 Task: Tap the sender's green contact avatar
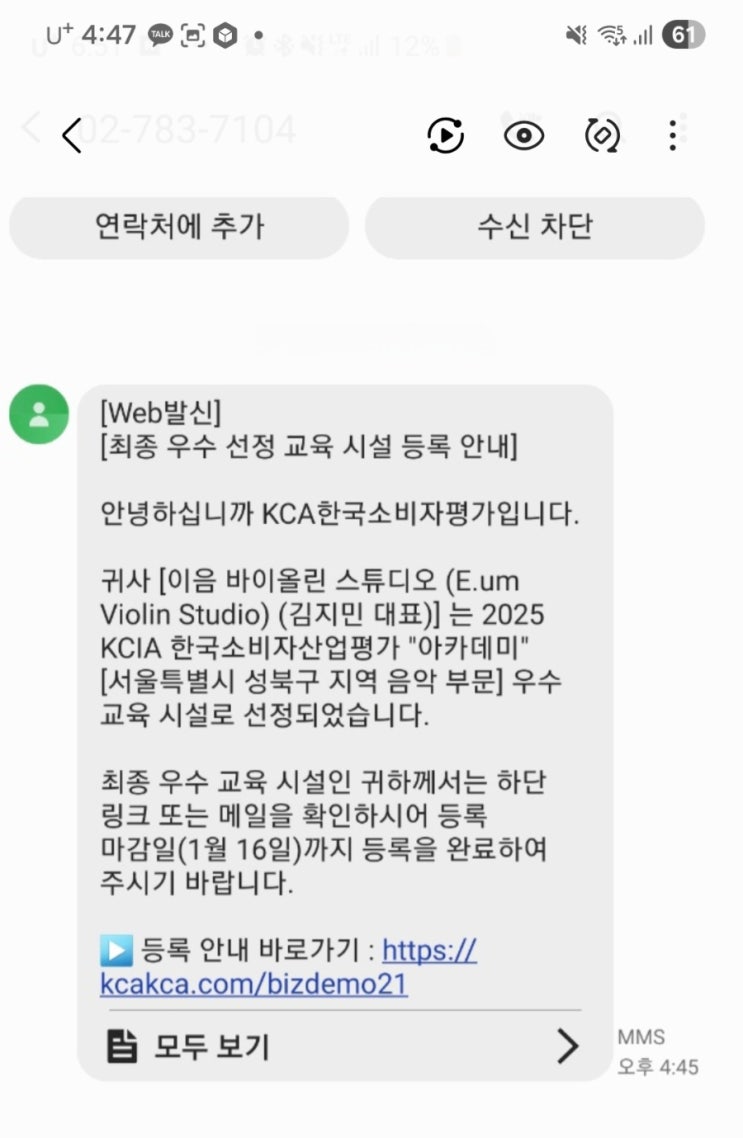(39, 414)
